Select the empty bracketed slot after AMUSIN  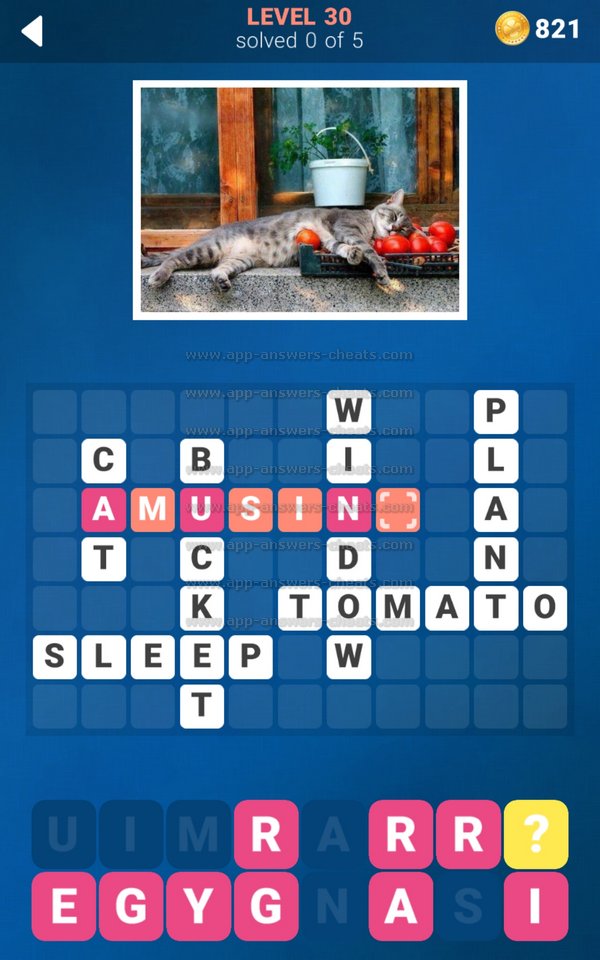(398, 510)
